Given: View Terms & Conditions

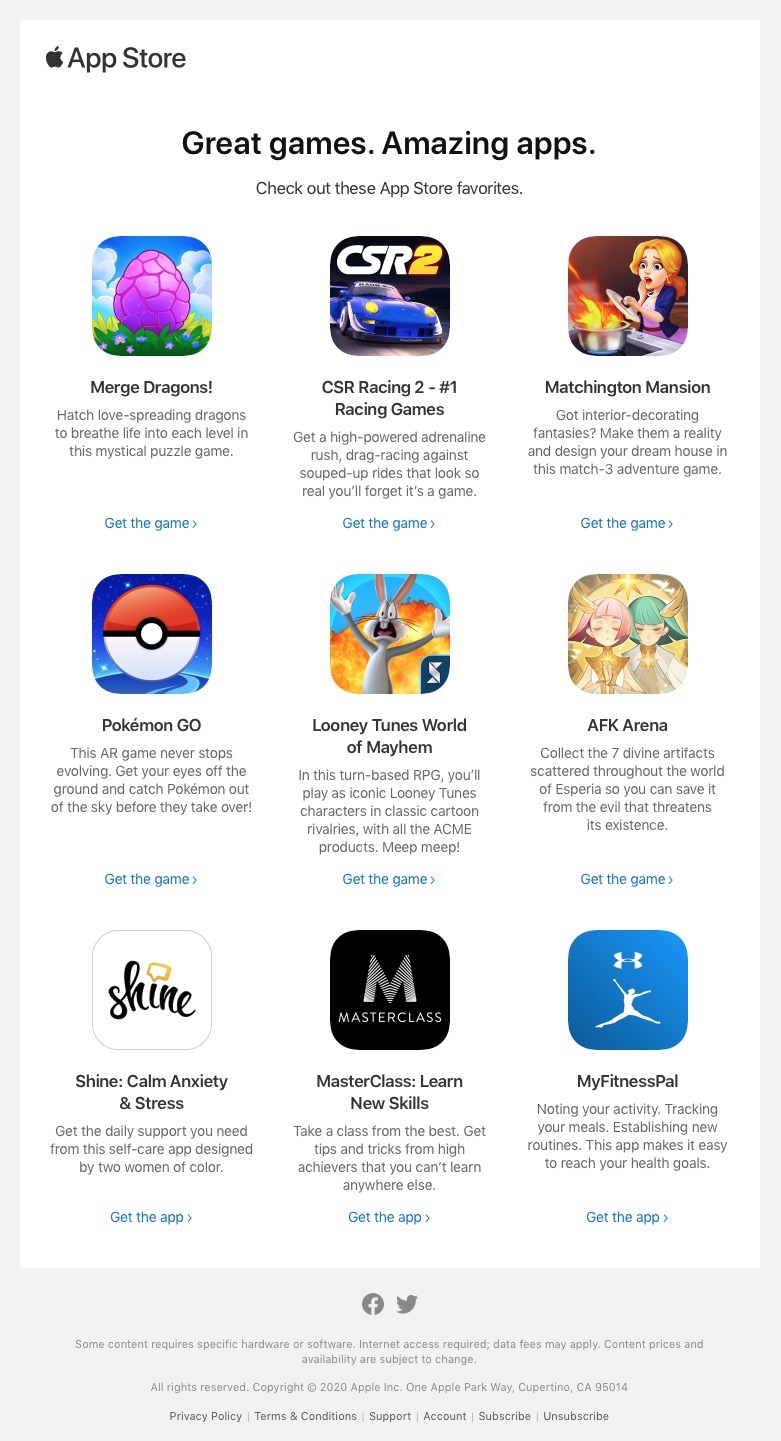Looking at the screenshot, I should coord(305,1416).
